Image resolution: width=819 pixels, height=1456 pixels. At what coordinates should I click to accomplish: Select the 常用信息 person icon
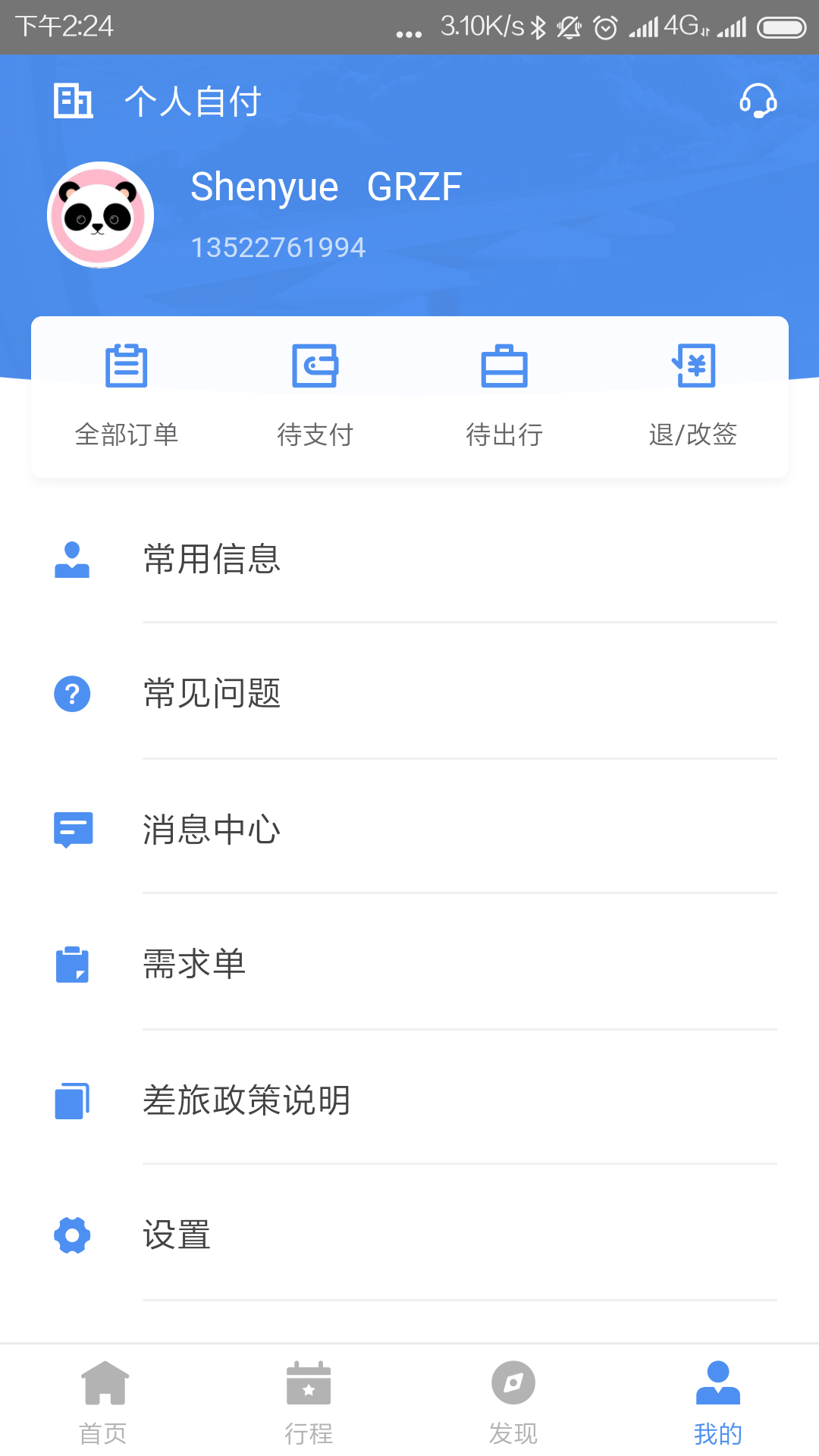(72, 560)
